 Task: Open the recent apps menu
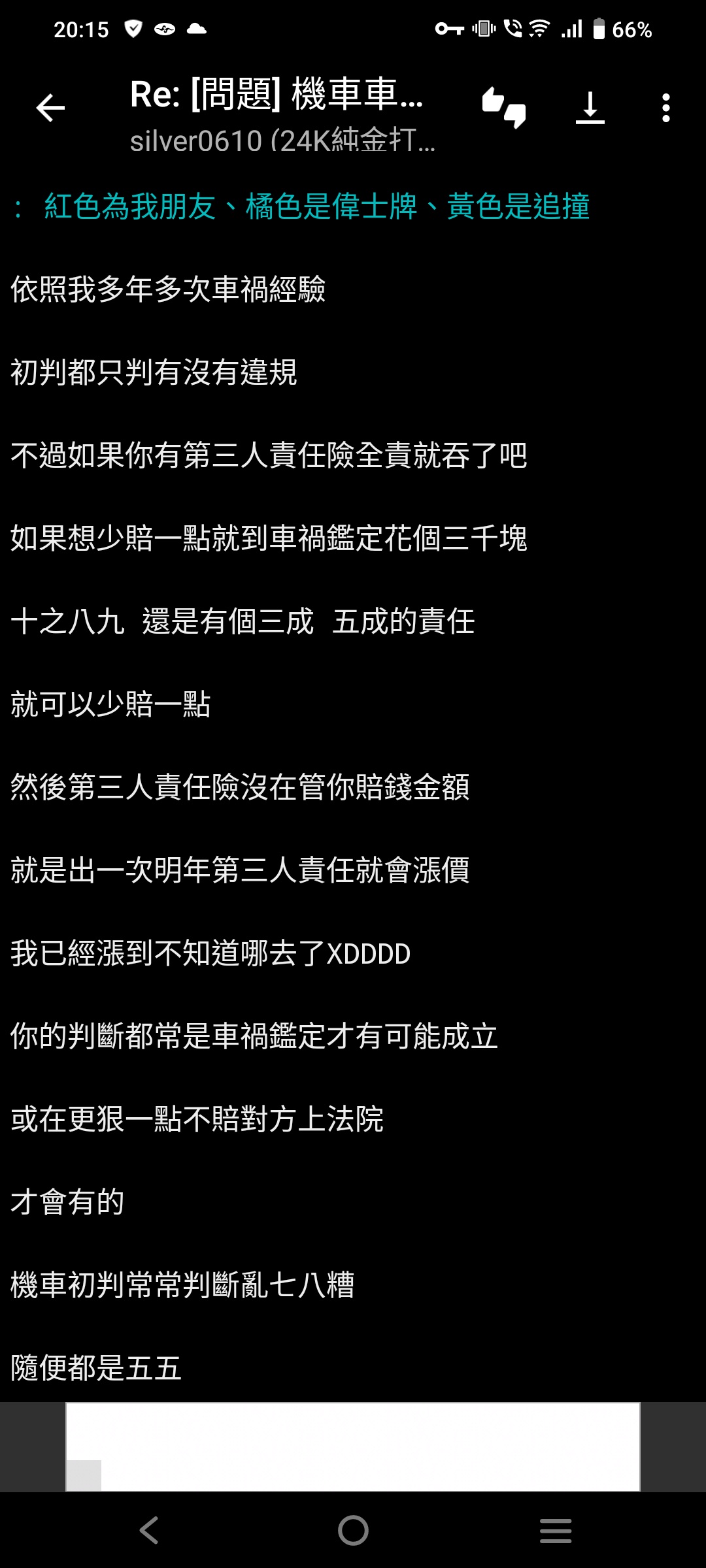[x=556, y=1530]
